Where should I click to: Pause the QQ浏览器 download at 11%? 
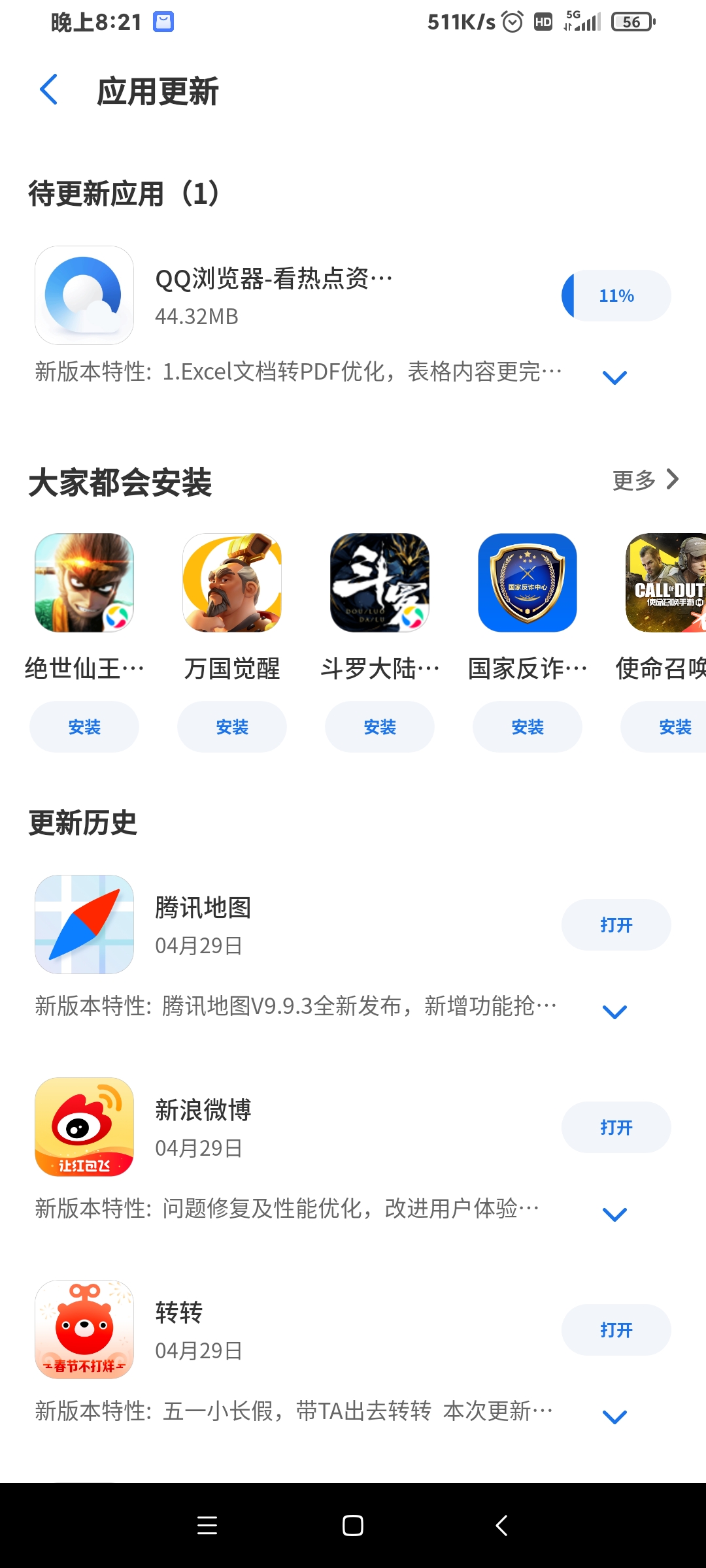[x=616, y=296]
